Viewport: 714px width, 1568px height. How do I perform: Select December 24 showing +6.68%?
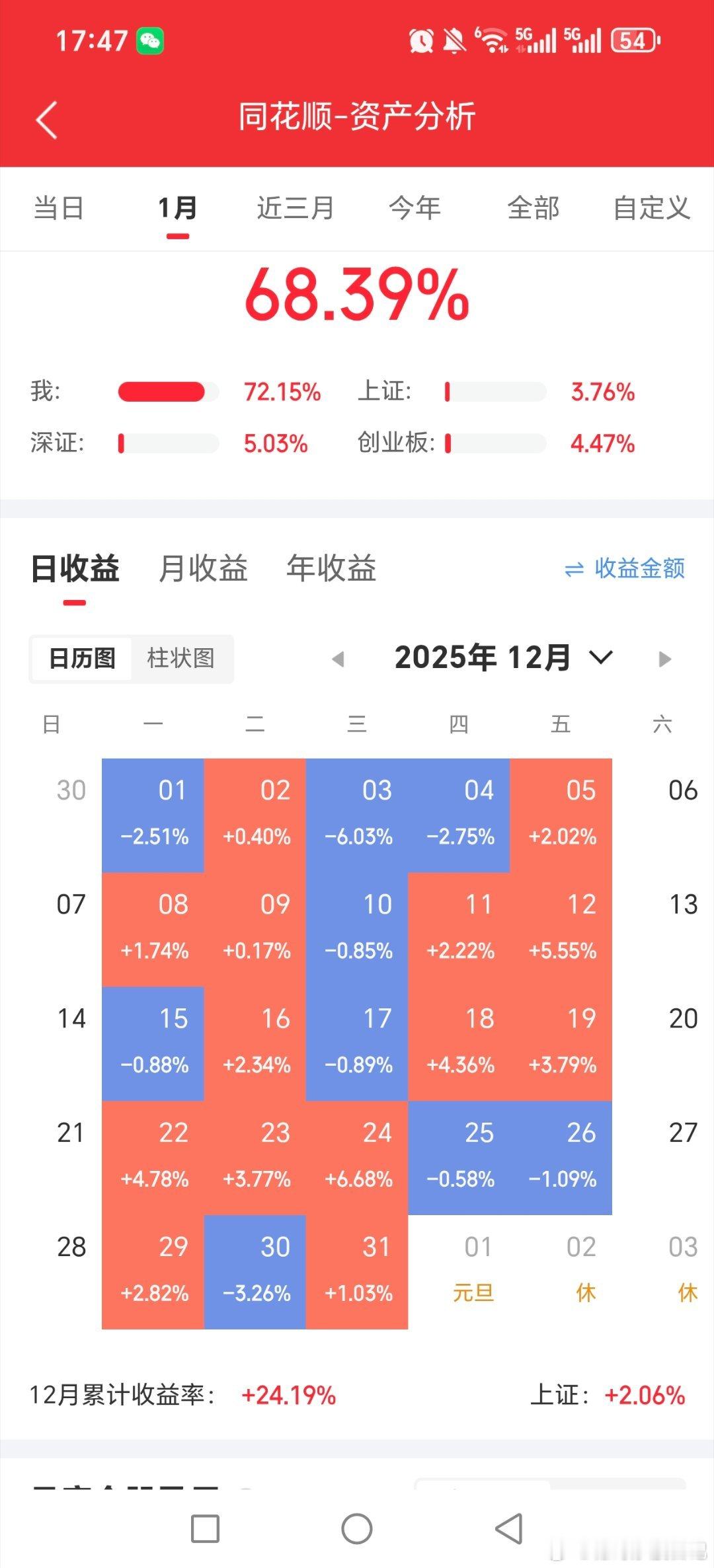(357, 1155)
